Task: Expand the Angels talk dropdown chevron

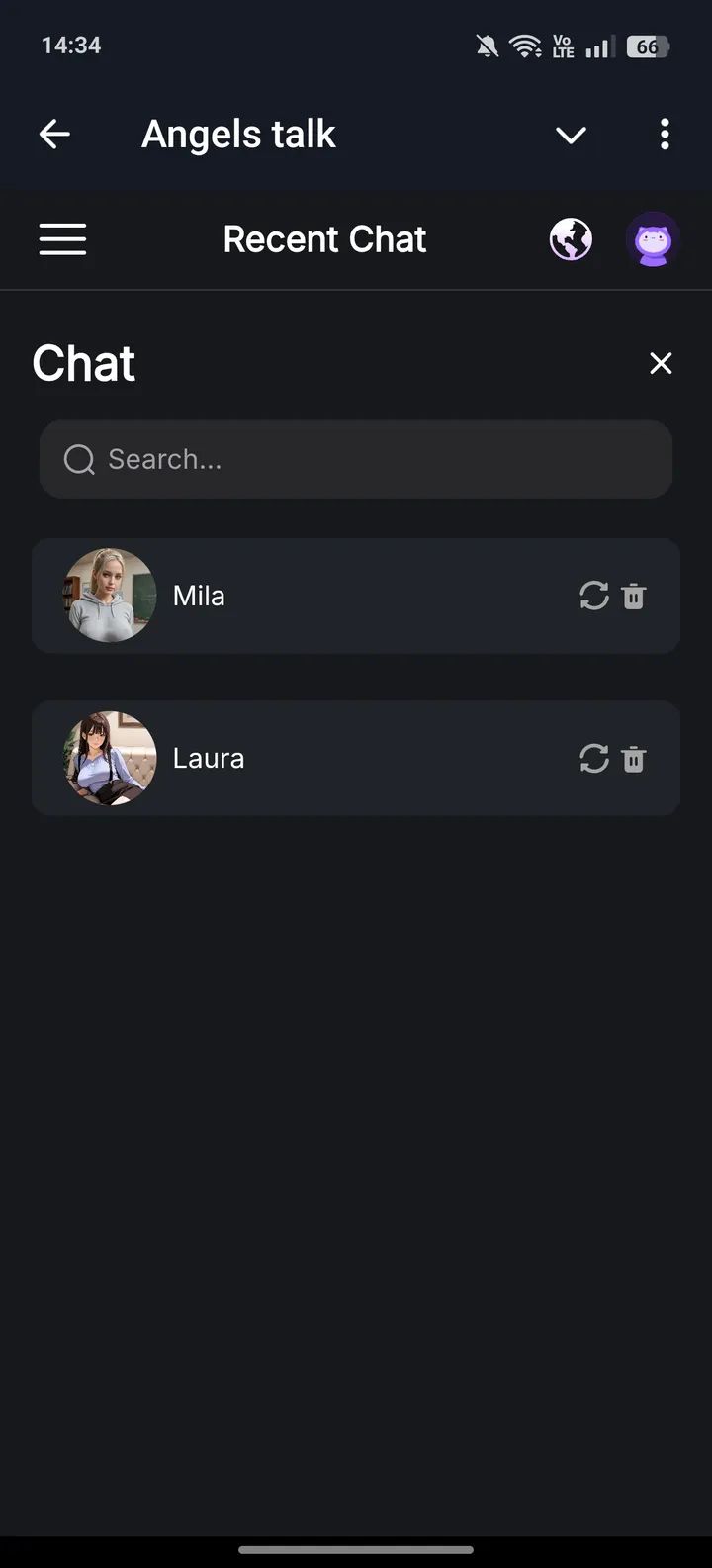Action: 571,134
